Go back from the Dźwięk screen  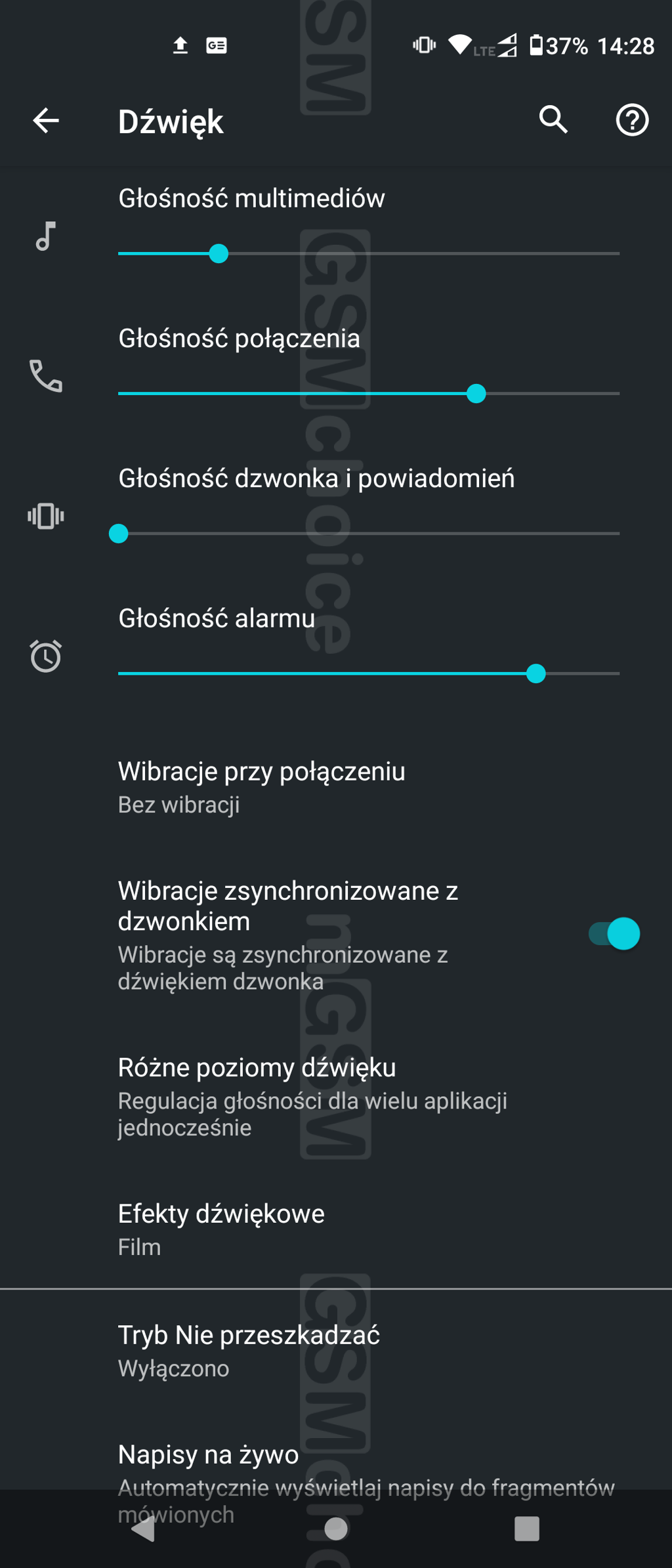(x=46, y=121)
